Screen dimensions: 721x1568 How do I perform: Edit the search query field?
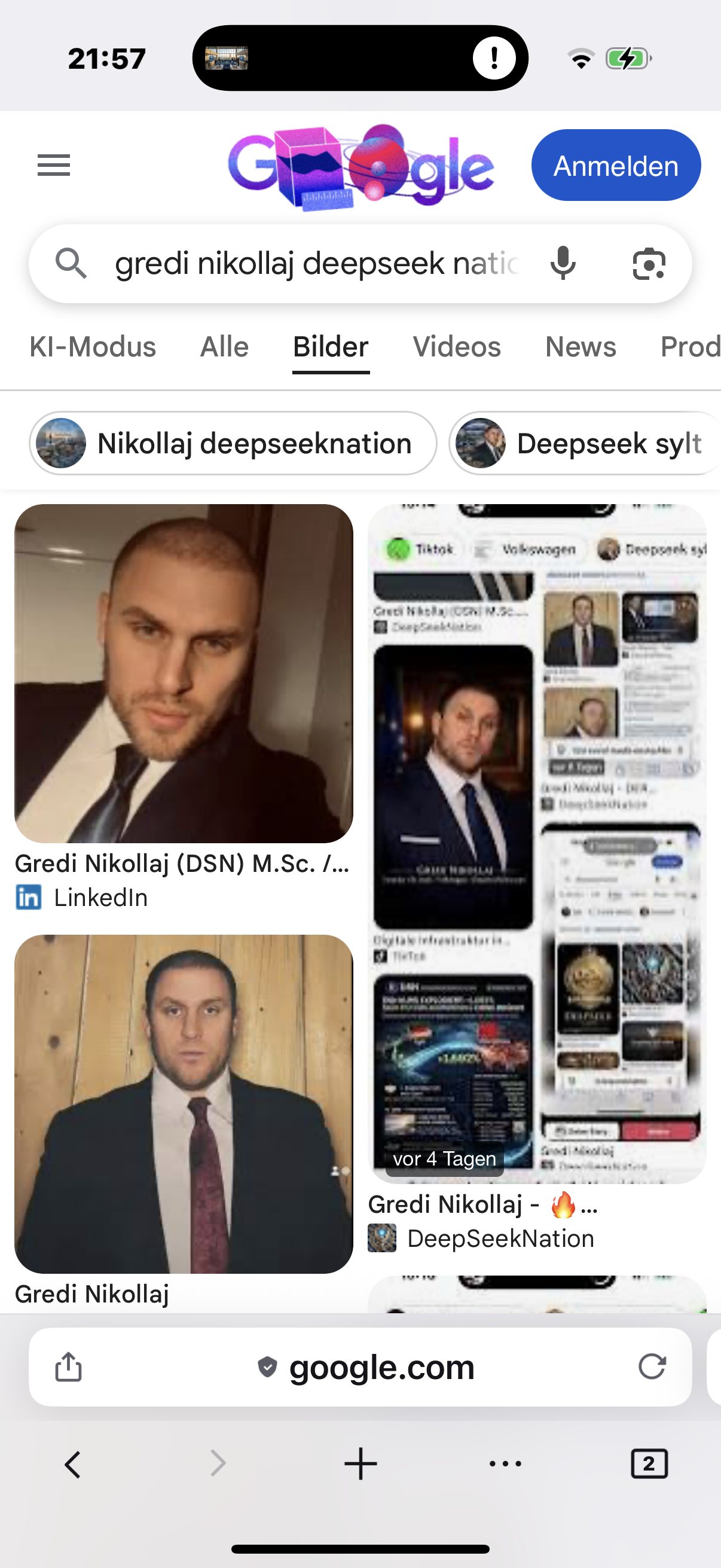click(316, 264)
